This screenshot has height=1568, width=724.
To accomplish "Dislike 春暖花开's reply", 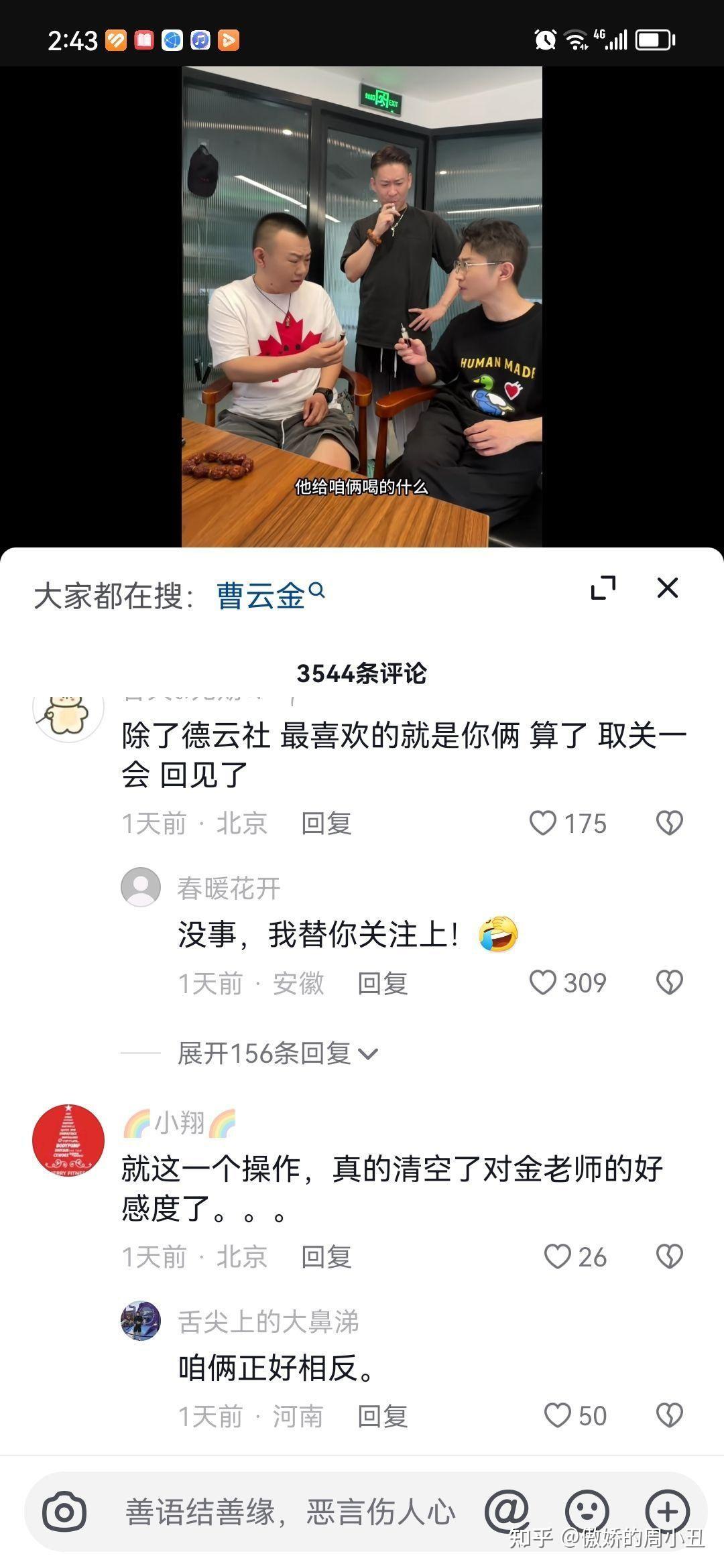I will tap(669, 983).
